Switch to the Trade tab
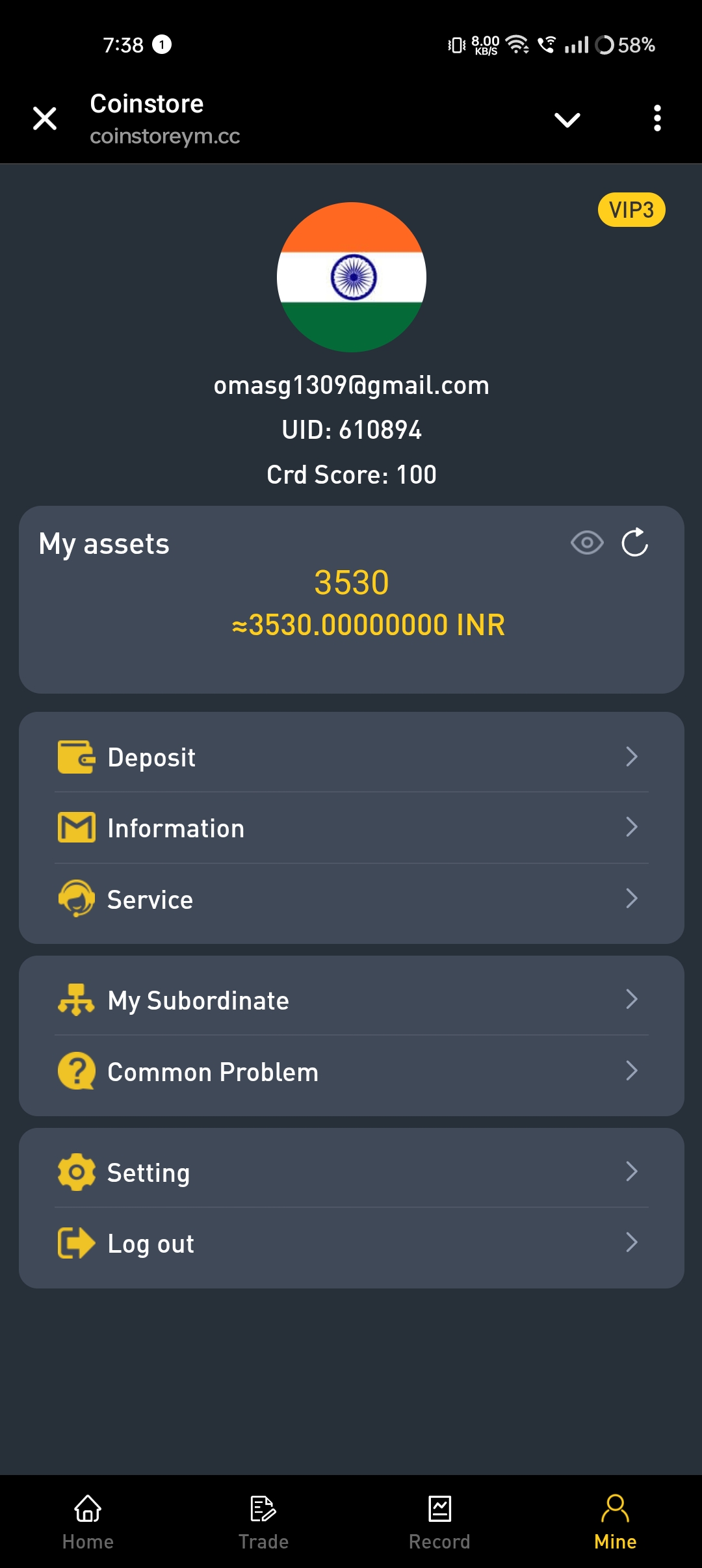 (x=263, y=1522)
